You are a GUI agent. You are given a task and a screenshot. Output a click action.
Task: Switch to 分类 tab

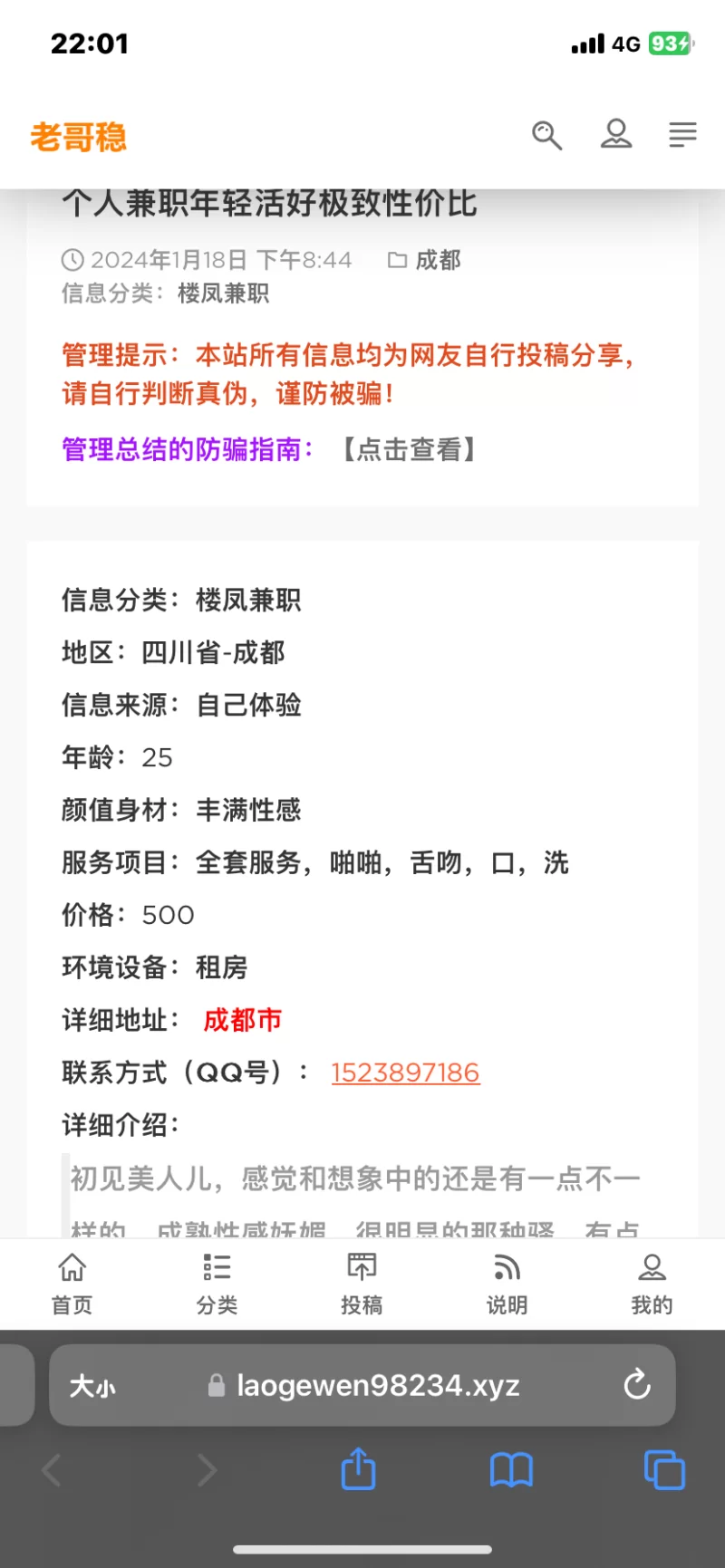(x=217, y=1284)
